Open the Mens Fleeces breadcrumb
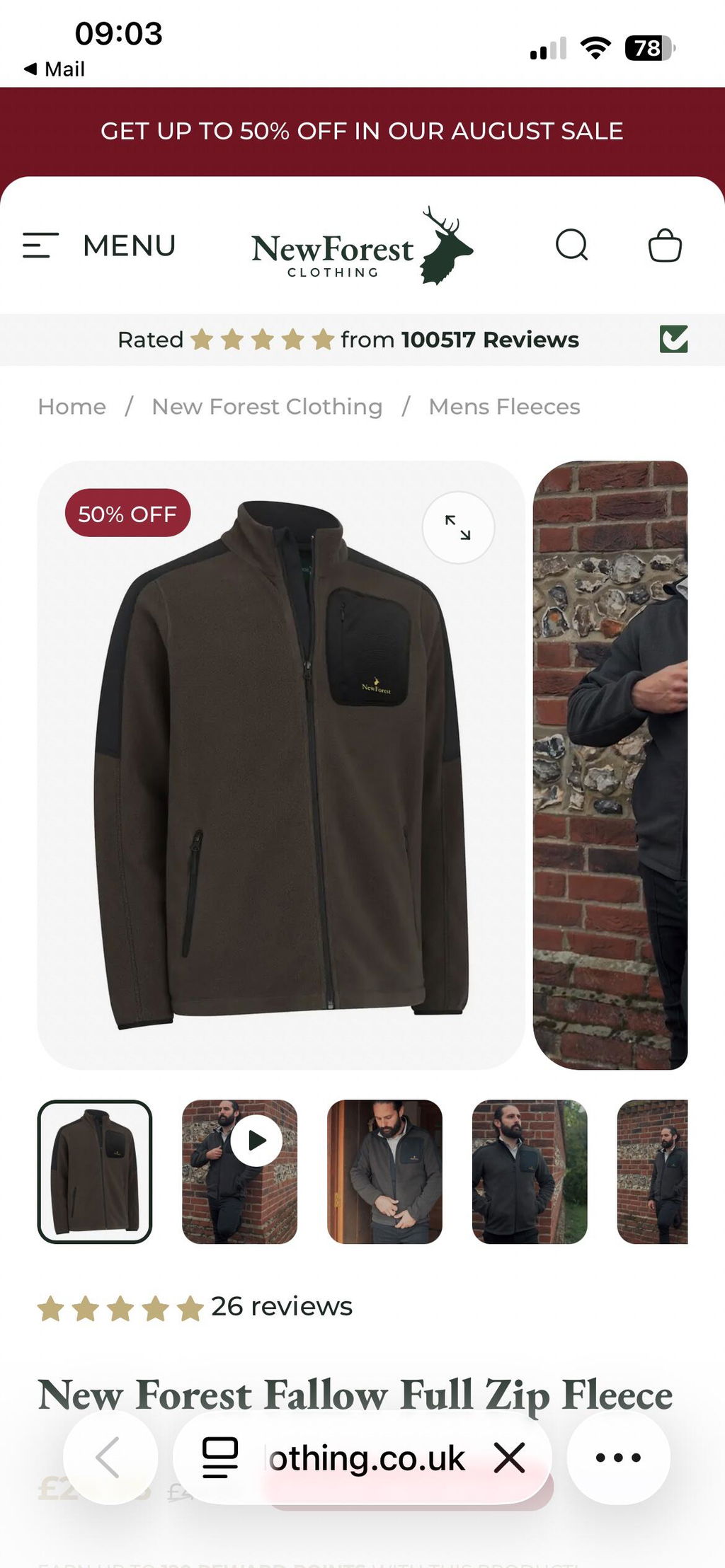The image size is (725, 1568). [504, 407]
